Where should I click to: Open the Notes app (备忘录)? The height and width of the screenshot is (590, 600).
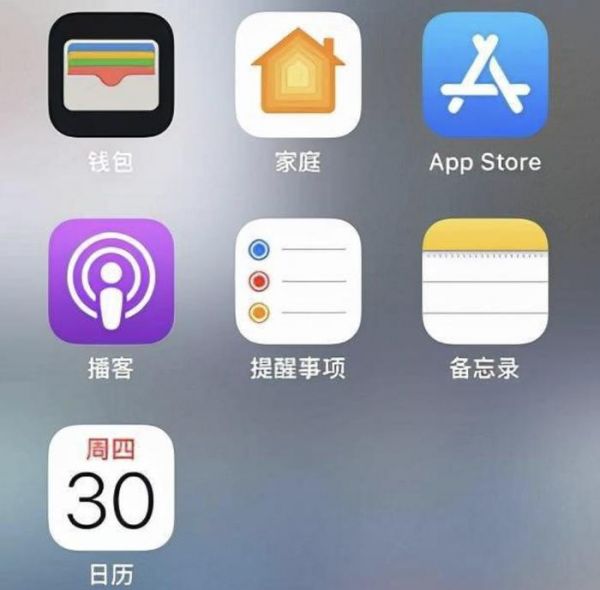coord(484,281)
